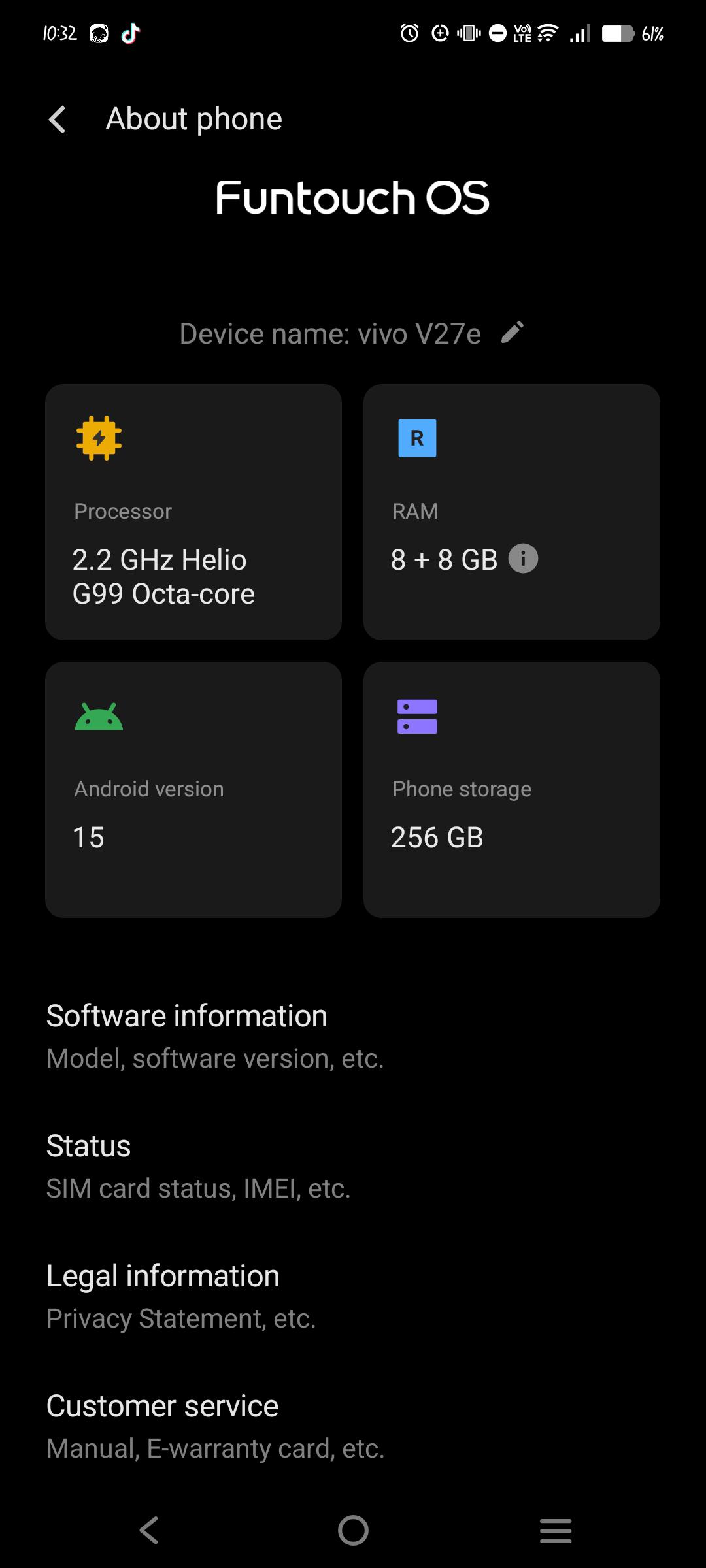Tap the system home button
The width and height of the screenshot is (706, 1568).
pos(353,1530)
